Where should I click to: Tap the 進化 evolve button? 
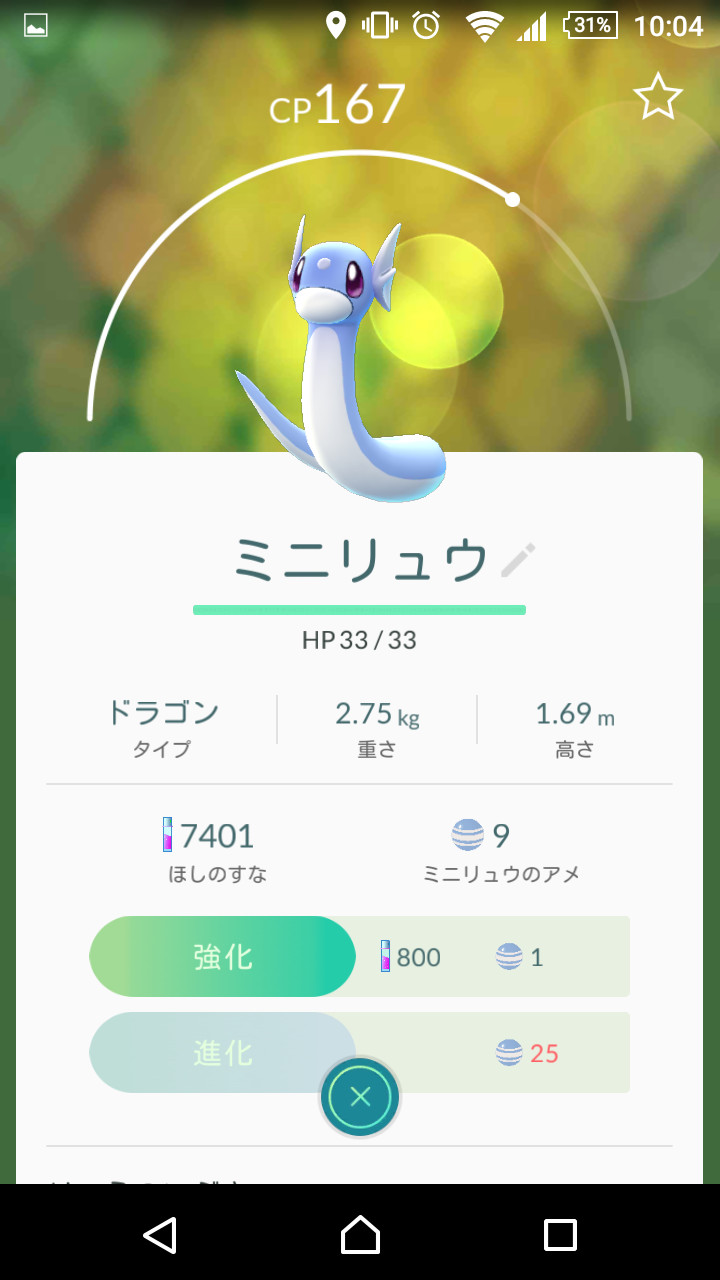coord(222,1052)
